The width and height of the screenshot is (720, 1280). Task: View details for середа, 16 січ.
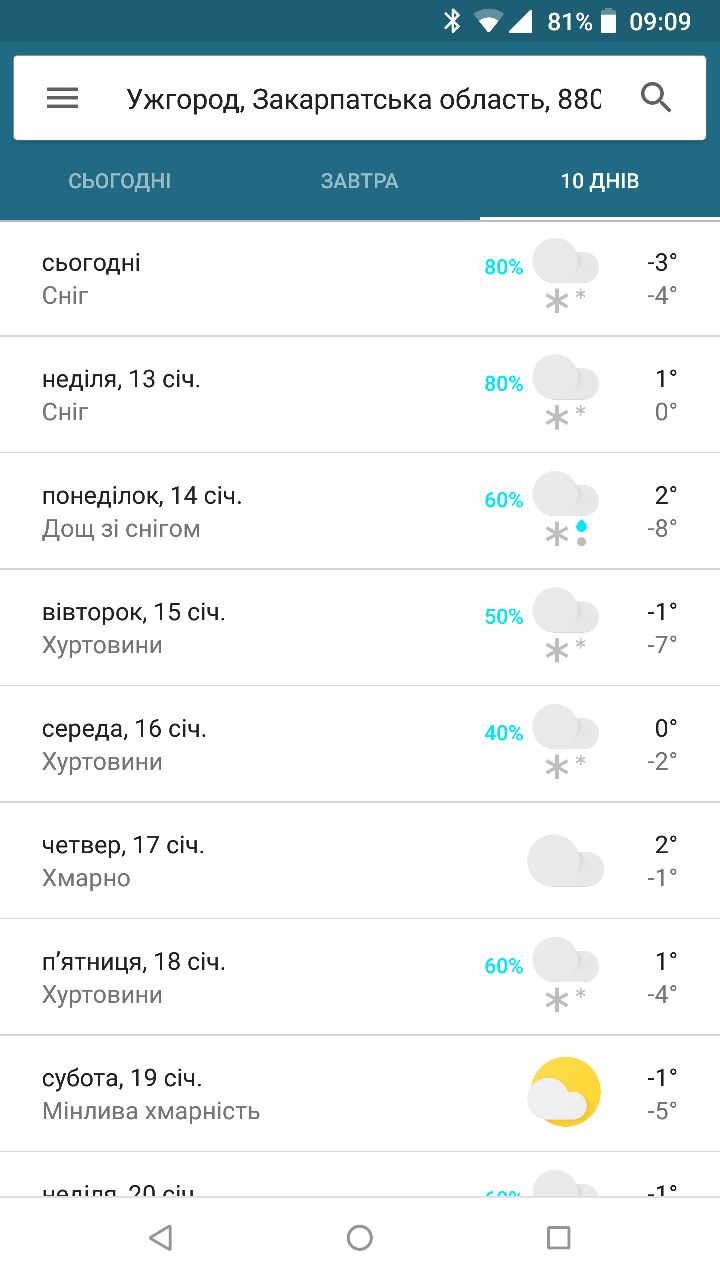coord(360,744)
